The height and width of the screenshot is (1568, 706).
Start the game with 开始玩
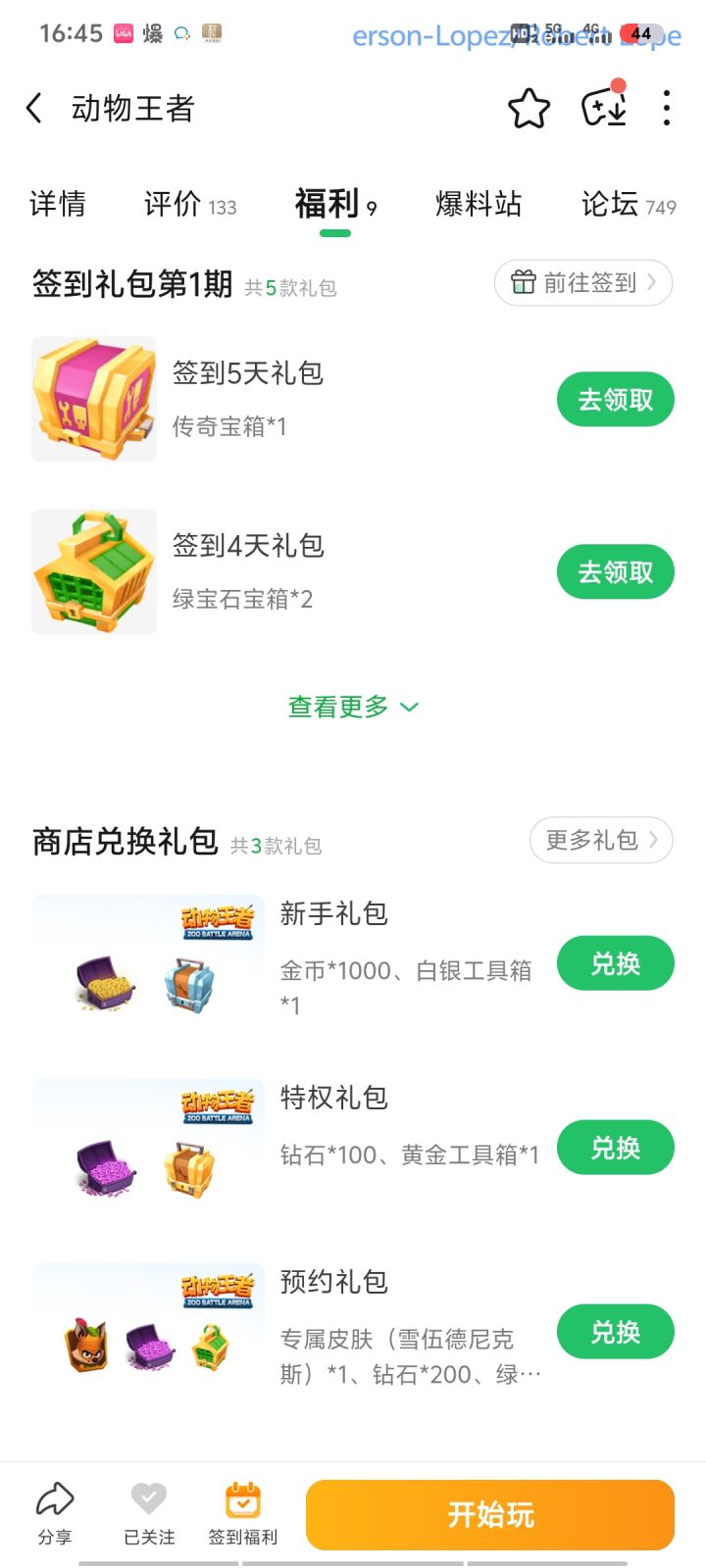coord(490,1515)
